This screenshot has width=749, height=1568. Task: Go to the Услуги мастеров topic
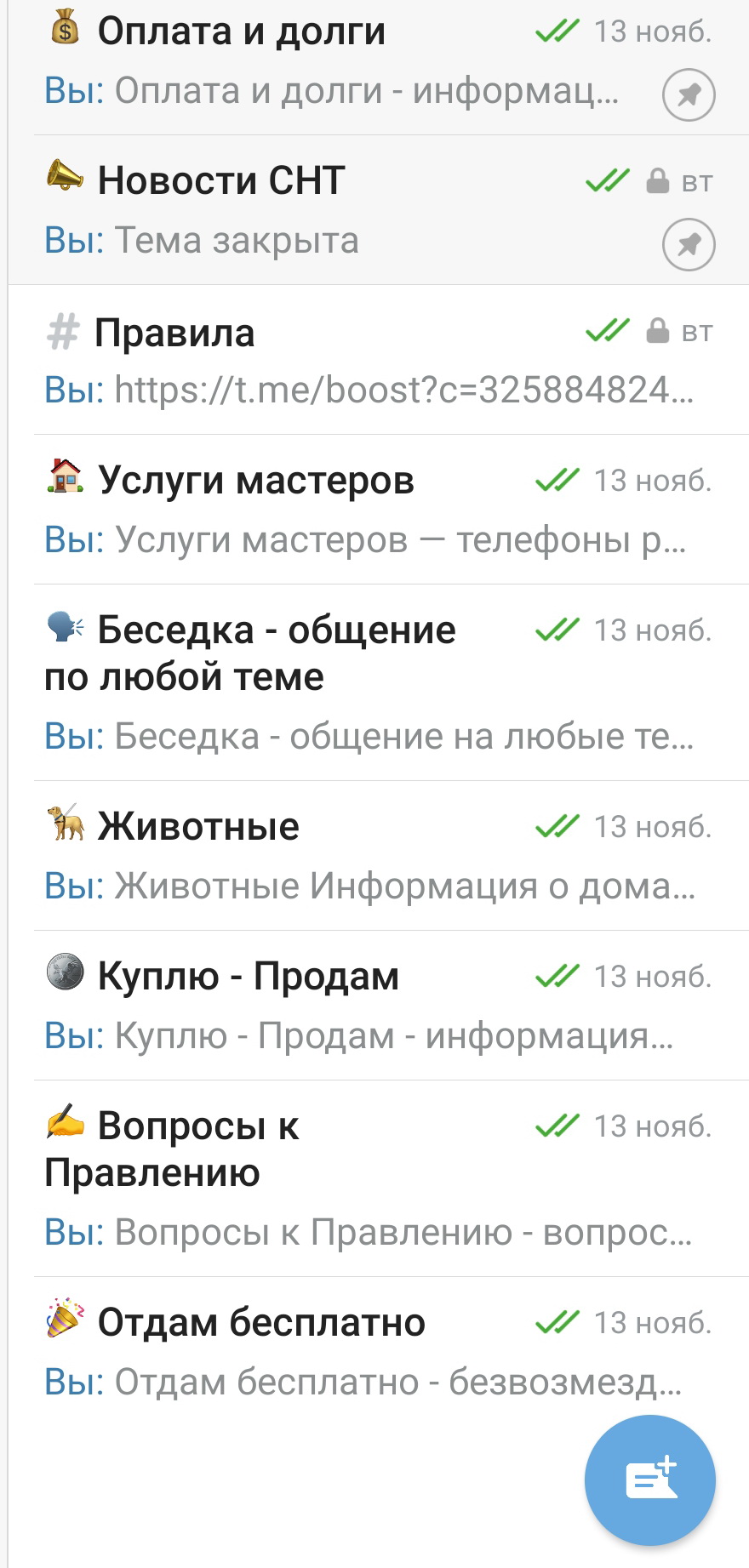click(x=340, y=509)
